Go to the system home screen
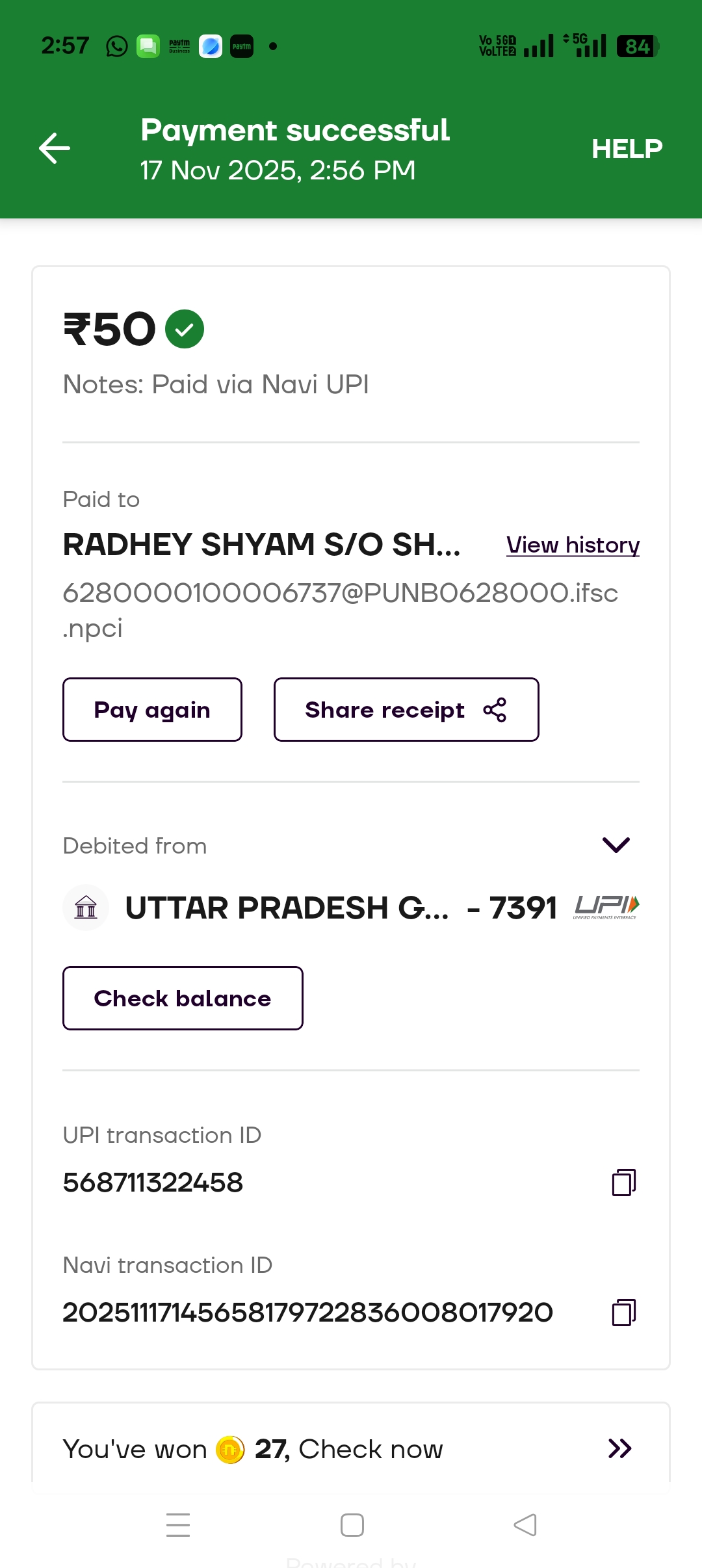The height and width of the screenshot is (1568, 702). click(352, 1525)
